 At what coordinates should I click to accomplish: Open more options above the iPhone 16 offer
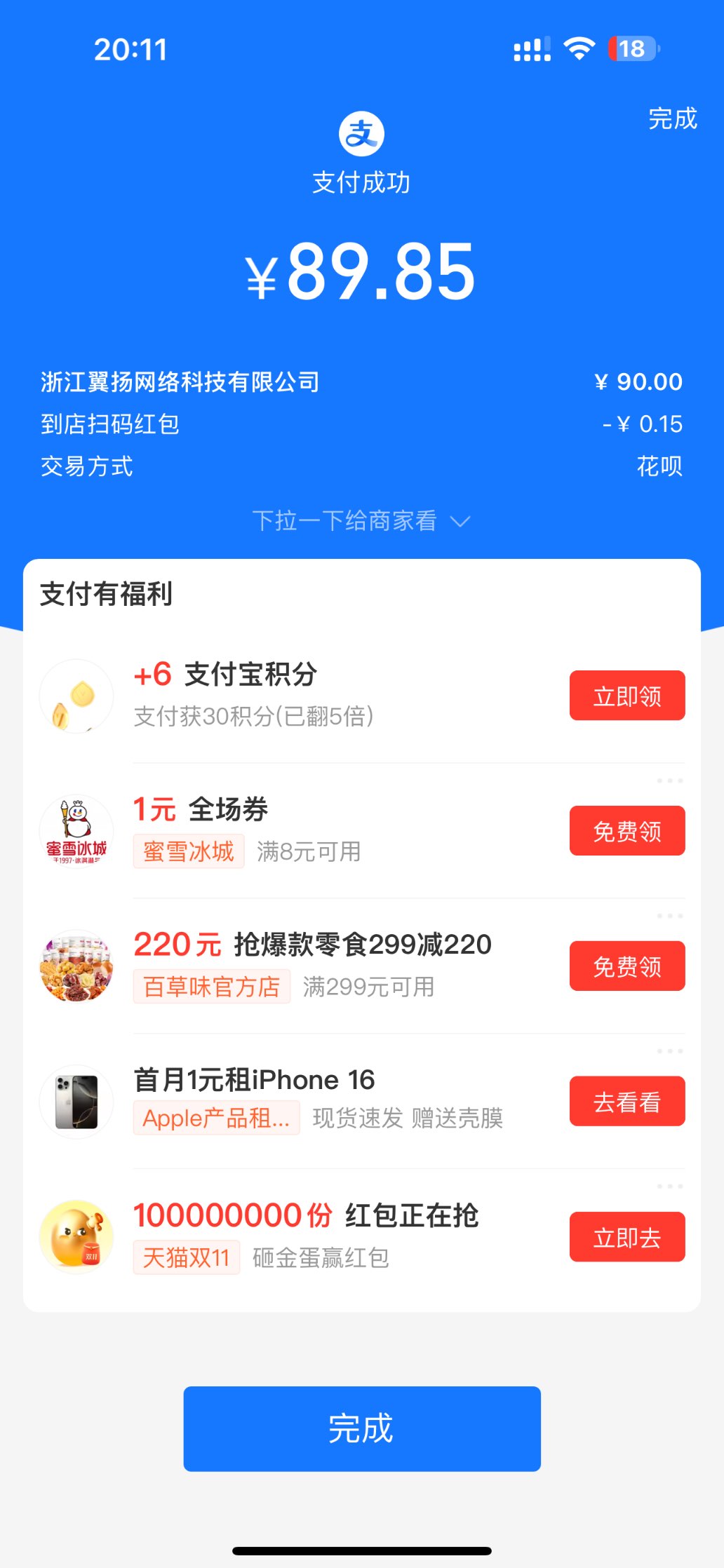[669, 1051]
